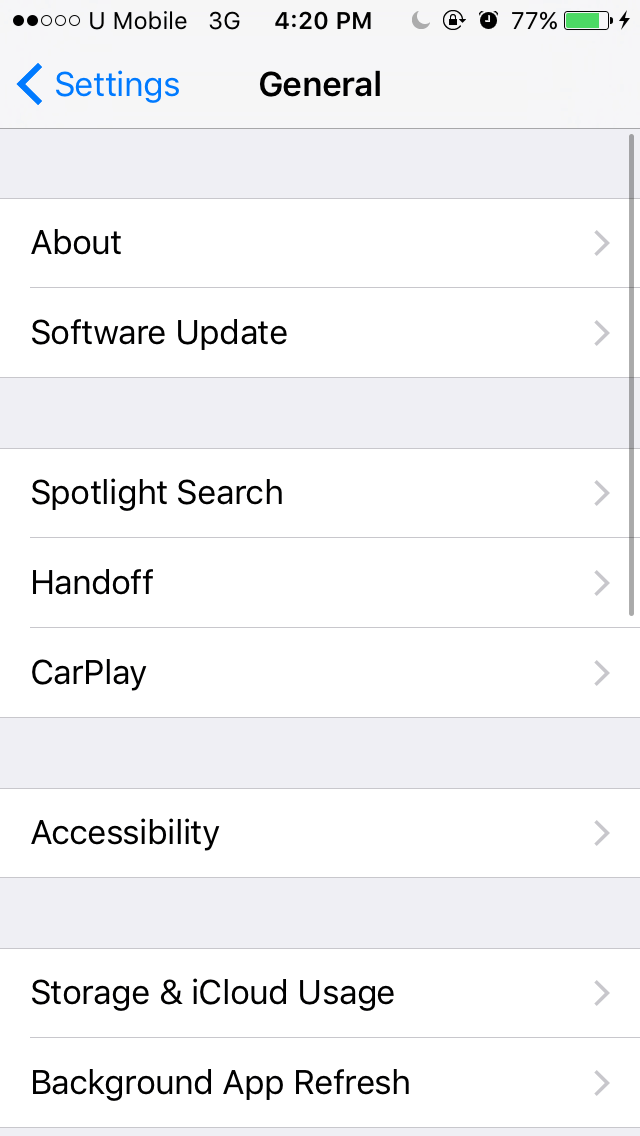
Task: Open Background App Refresh settings
Action: [320, 1082]
